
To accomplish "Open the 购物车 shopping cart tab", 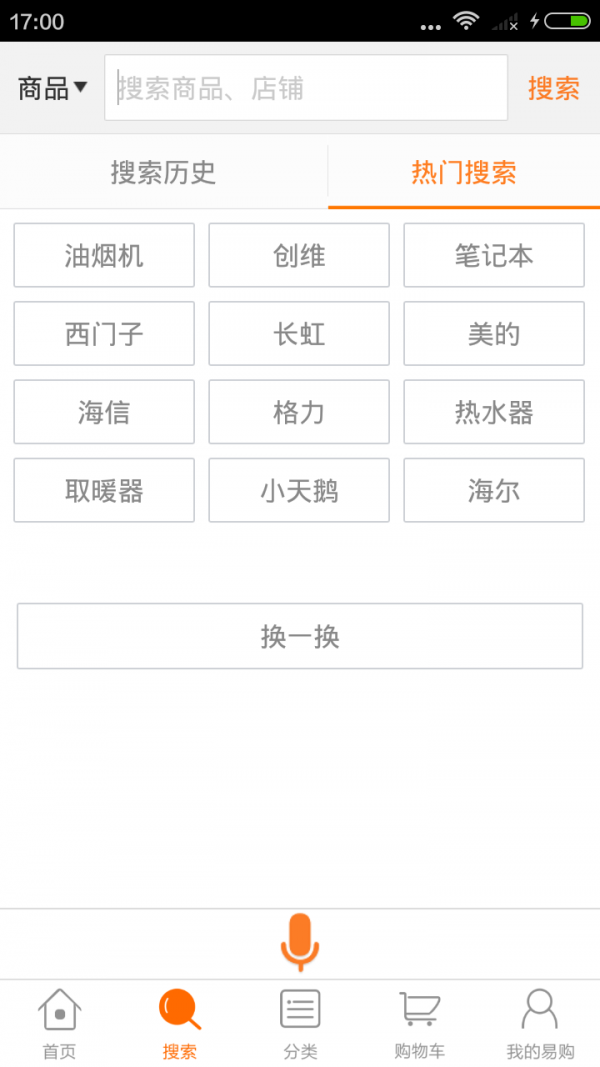I will [x=420, y=1023].
